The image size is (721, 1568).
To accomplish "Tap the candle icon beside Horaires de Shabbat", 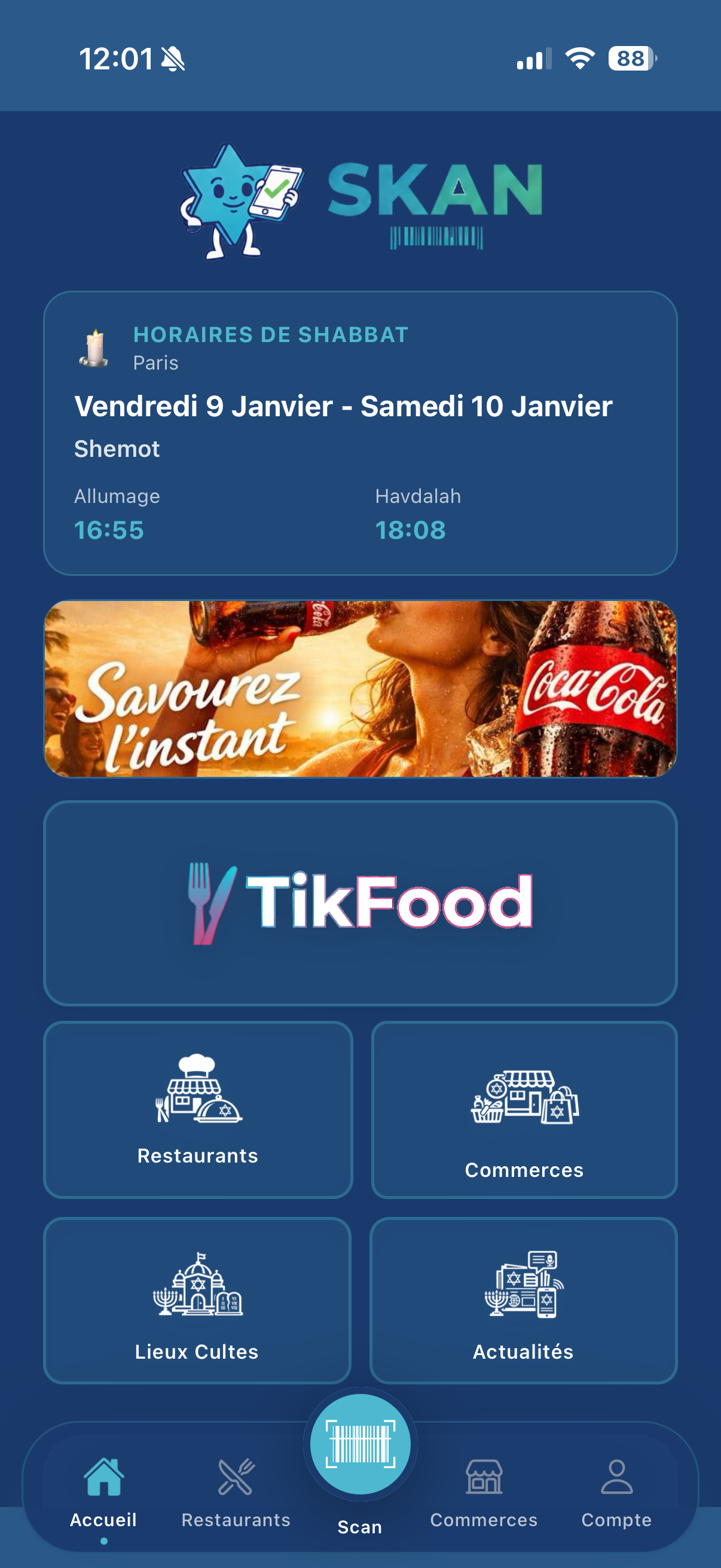I will pos(95,349).
